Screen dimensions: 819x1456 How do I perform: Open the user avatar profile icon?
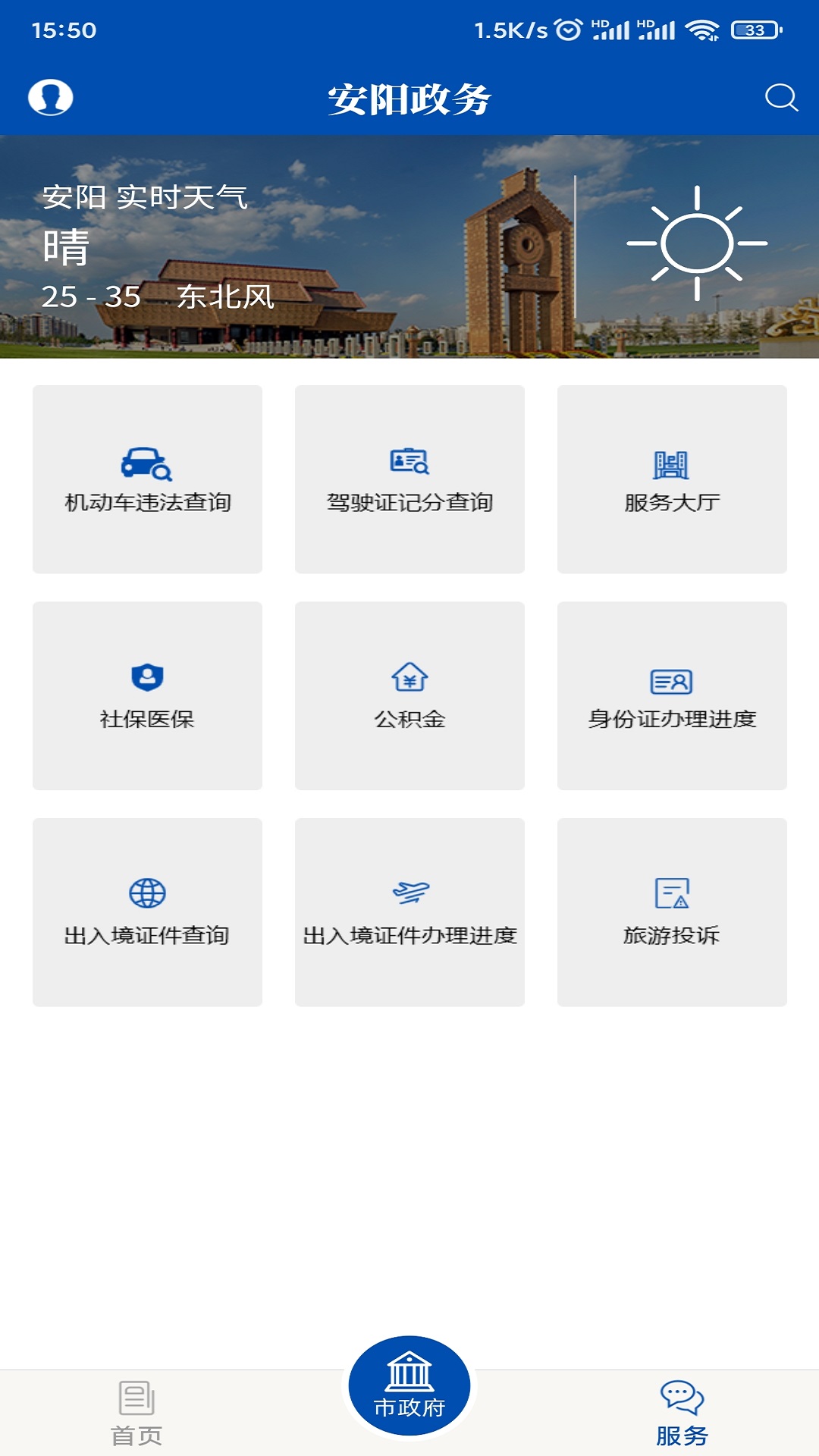tap(51, 97)
